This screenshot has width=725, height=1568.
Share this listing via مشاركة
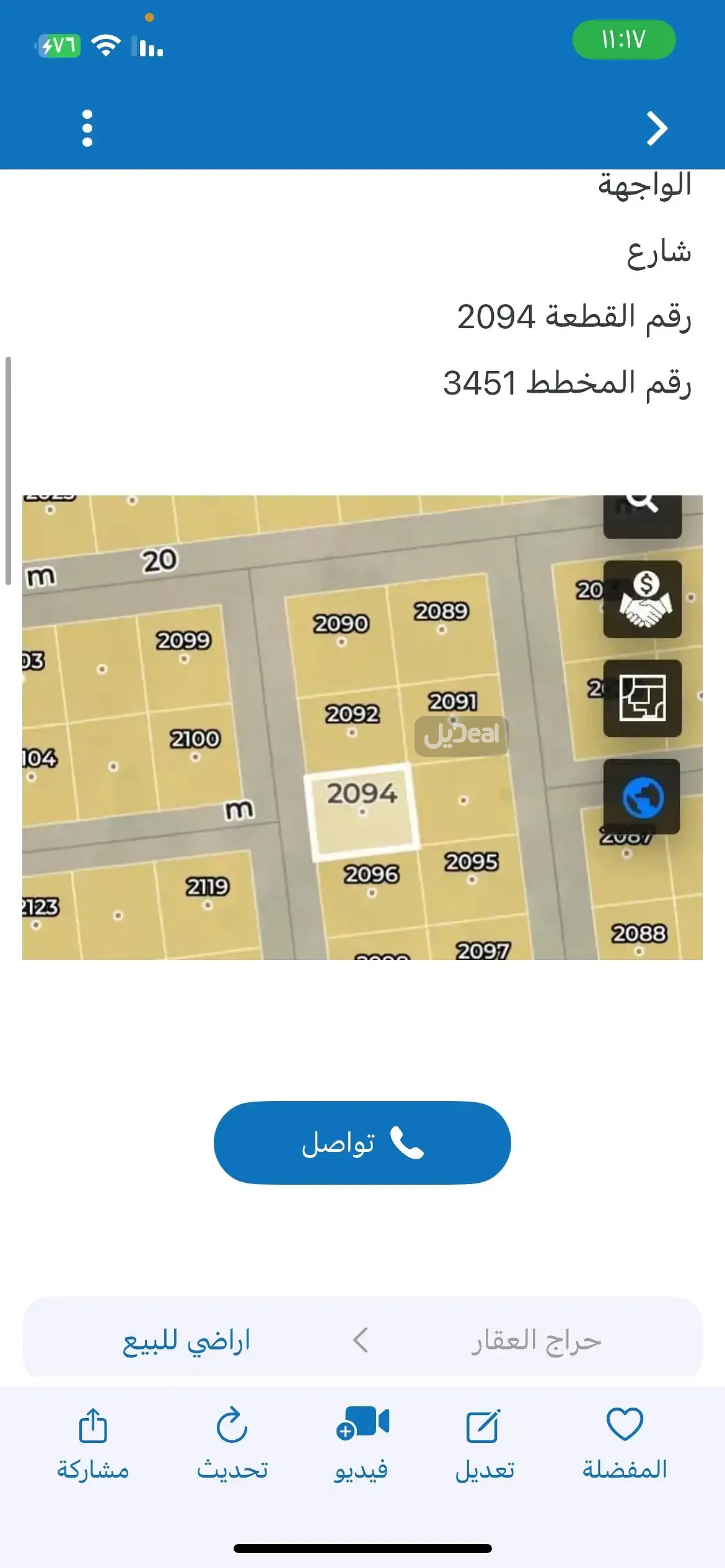click(93, 1444)
